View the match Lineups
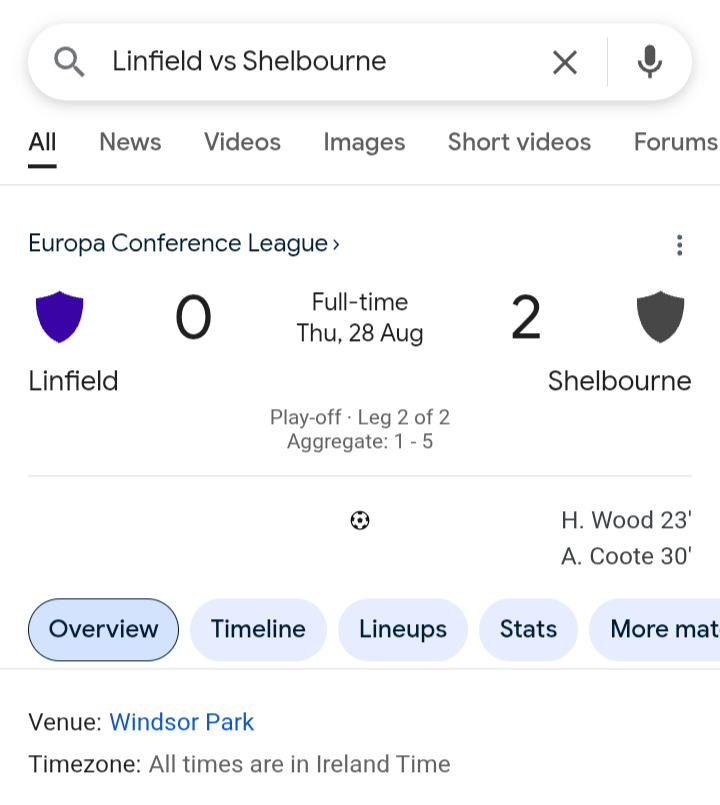The image size is (720, 805). pyautogui.click(x=402, y=629)
